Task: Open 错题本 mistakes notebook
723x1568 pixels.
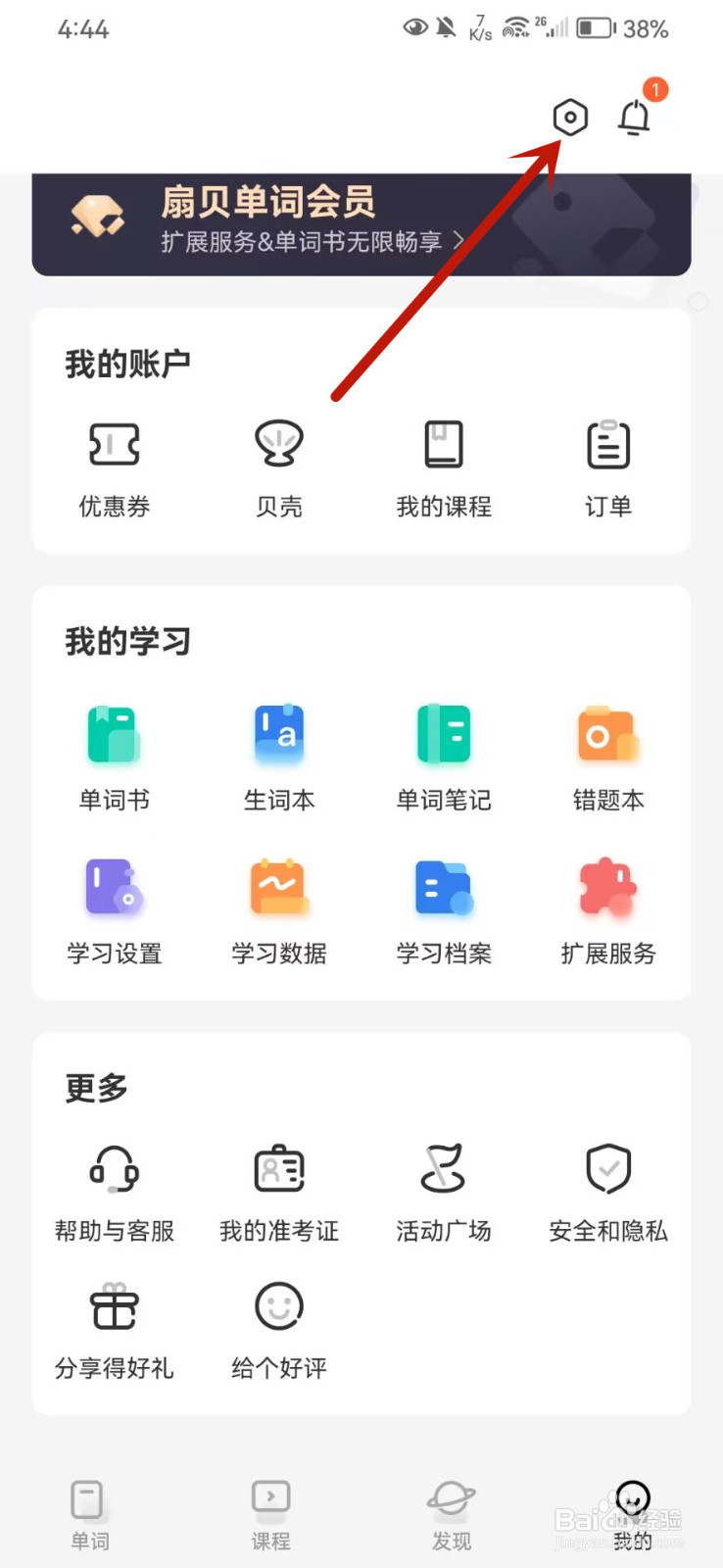Action: coord(607,757)
